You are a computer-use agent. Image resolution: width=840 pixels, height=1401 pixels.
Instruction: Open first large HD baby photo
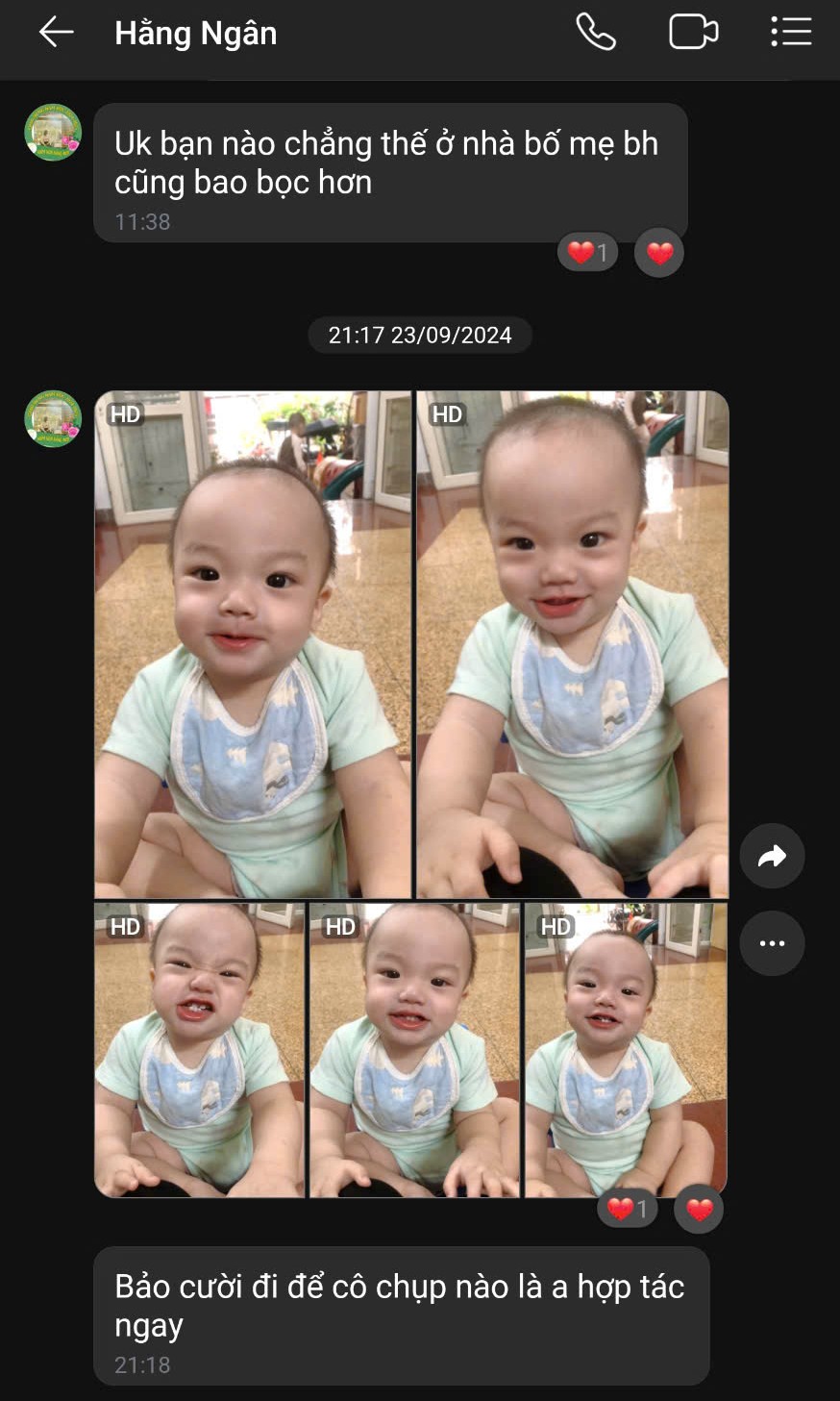[253, 644]
